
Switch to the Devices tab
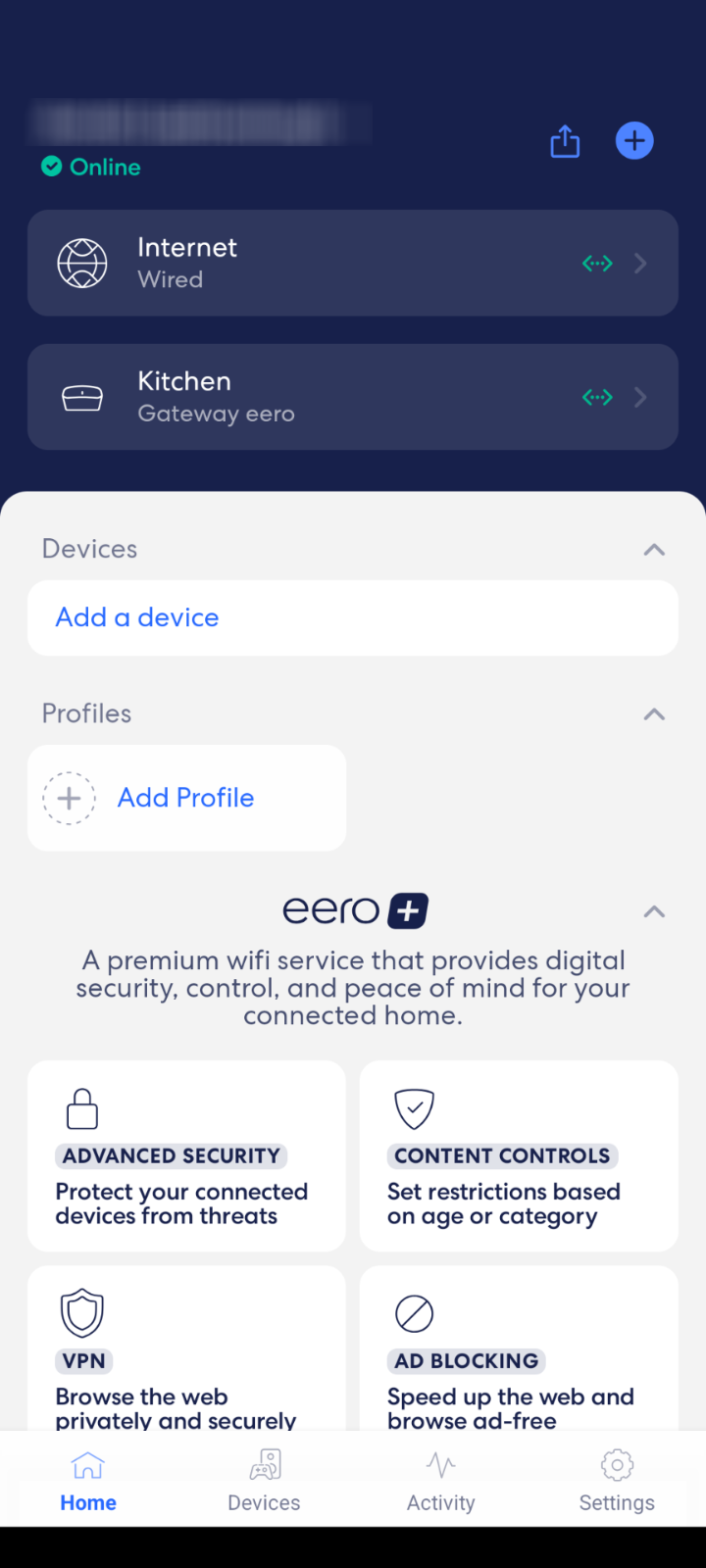pos(264,1481)
